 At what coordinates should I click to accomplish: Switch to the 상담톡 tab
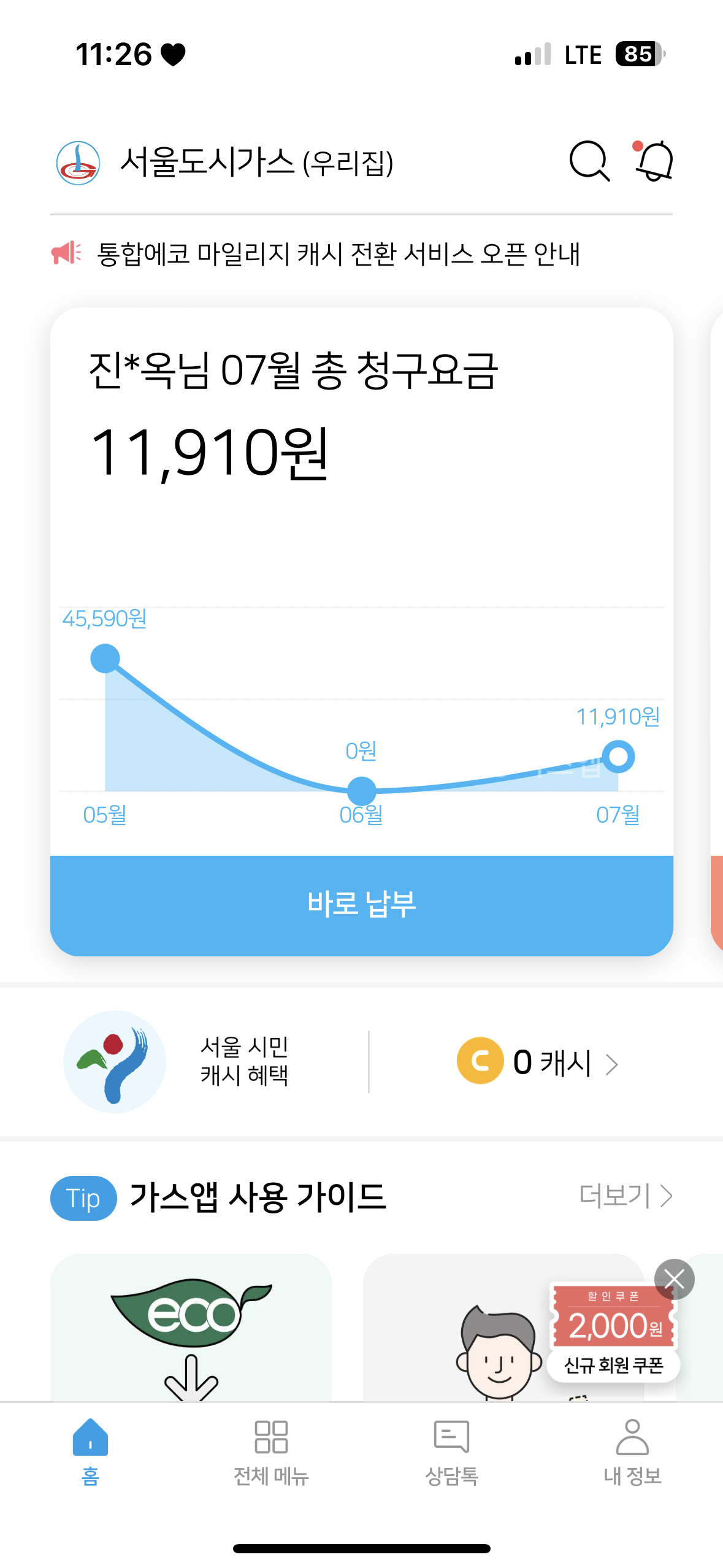(451, 1451)
